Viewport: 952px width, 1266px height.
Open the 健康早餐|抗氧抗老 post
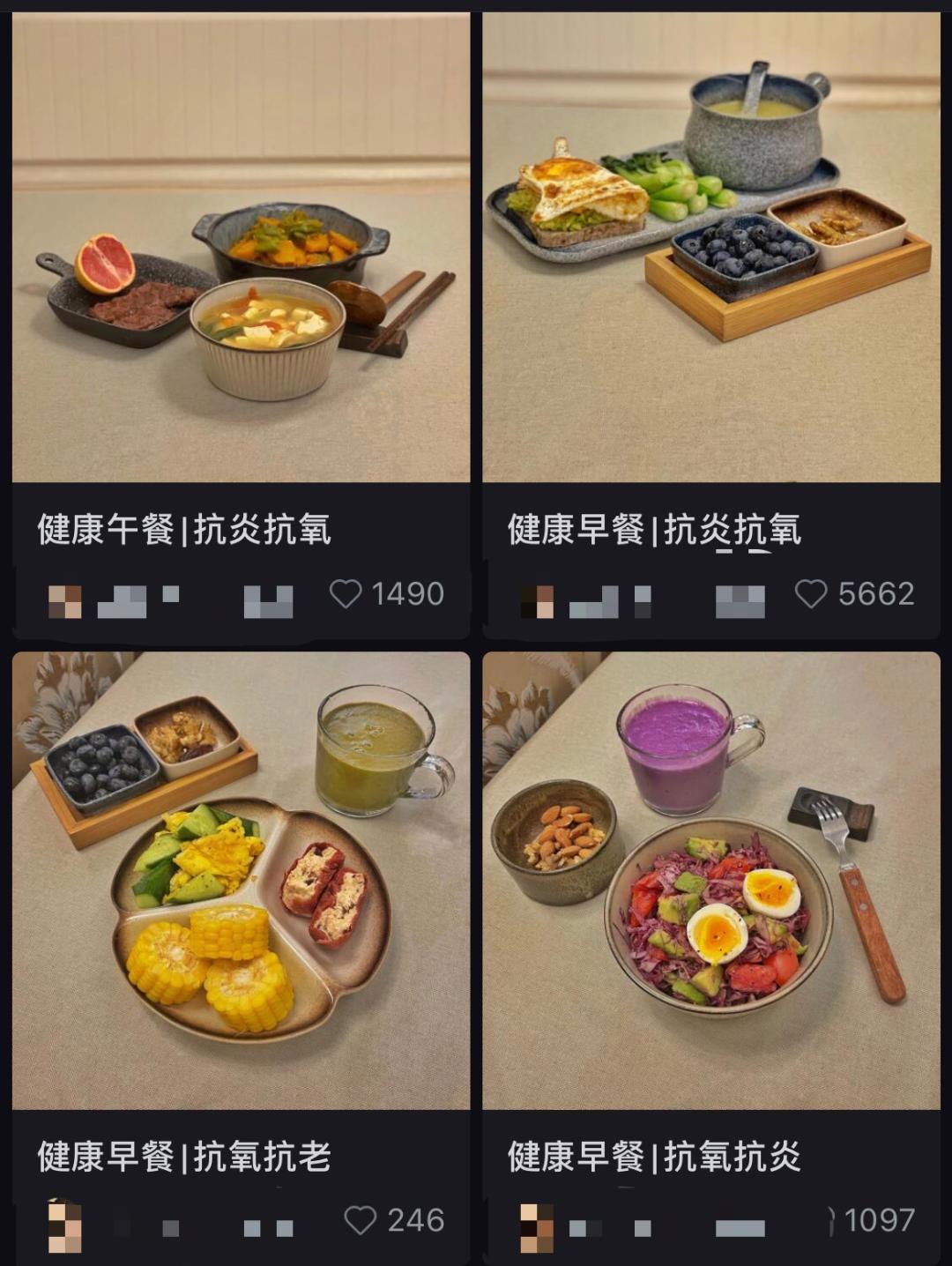tap(240, 880)
